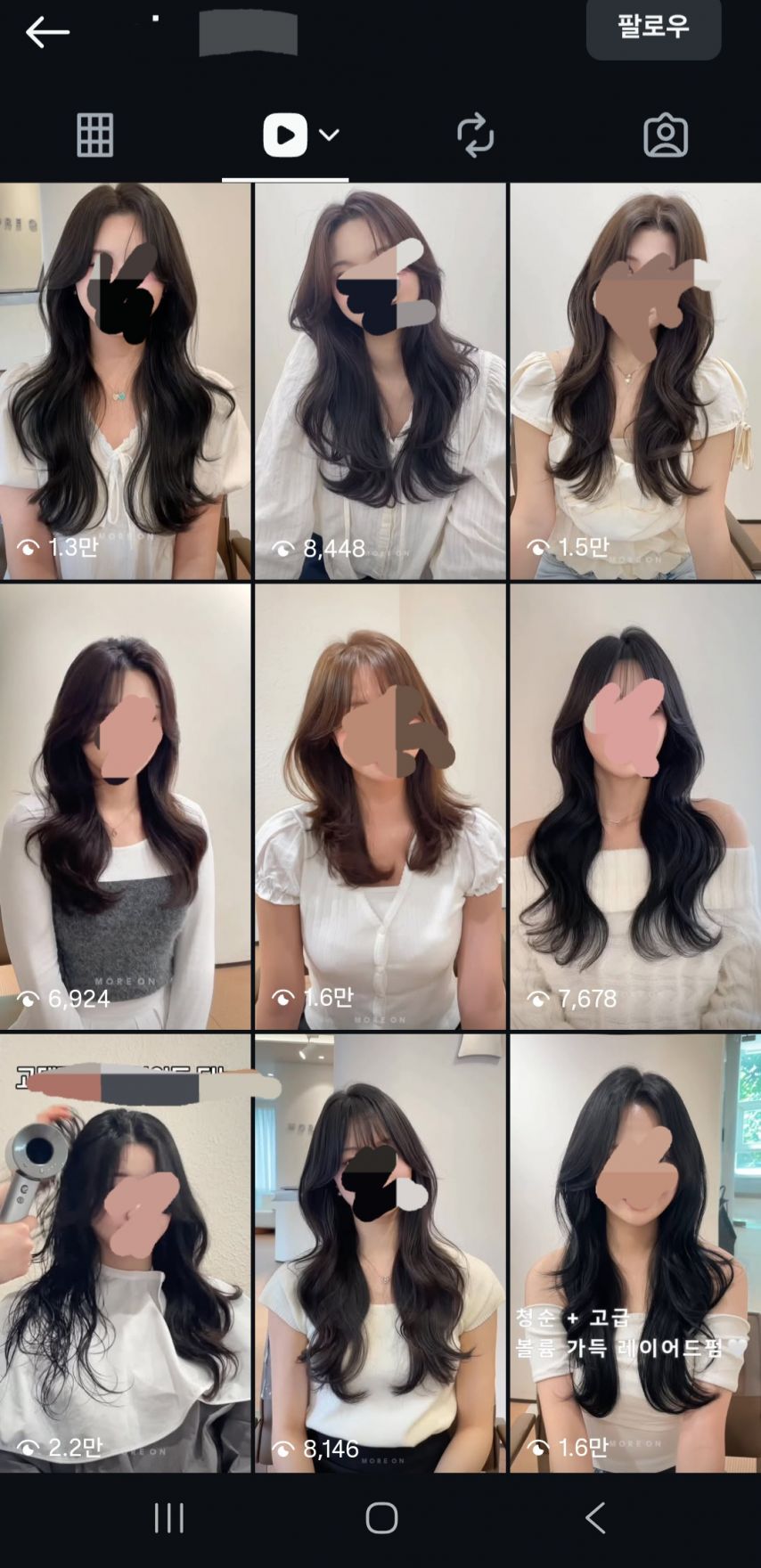Open the brown-hair reel with 1.6만 views
The width and height of the screenshot is (761, 1568).
[x=380, y=806]
